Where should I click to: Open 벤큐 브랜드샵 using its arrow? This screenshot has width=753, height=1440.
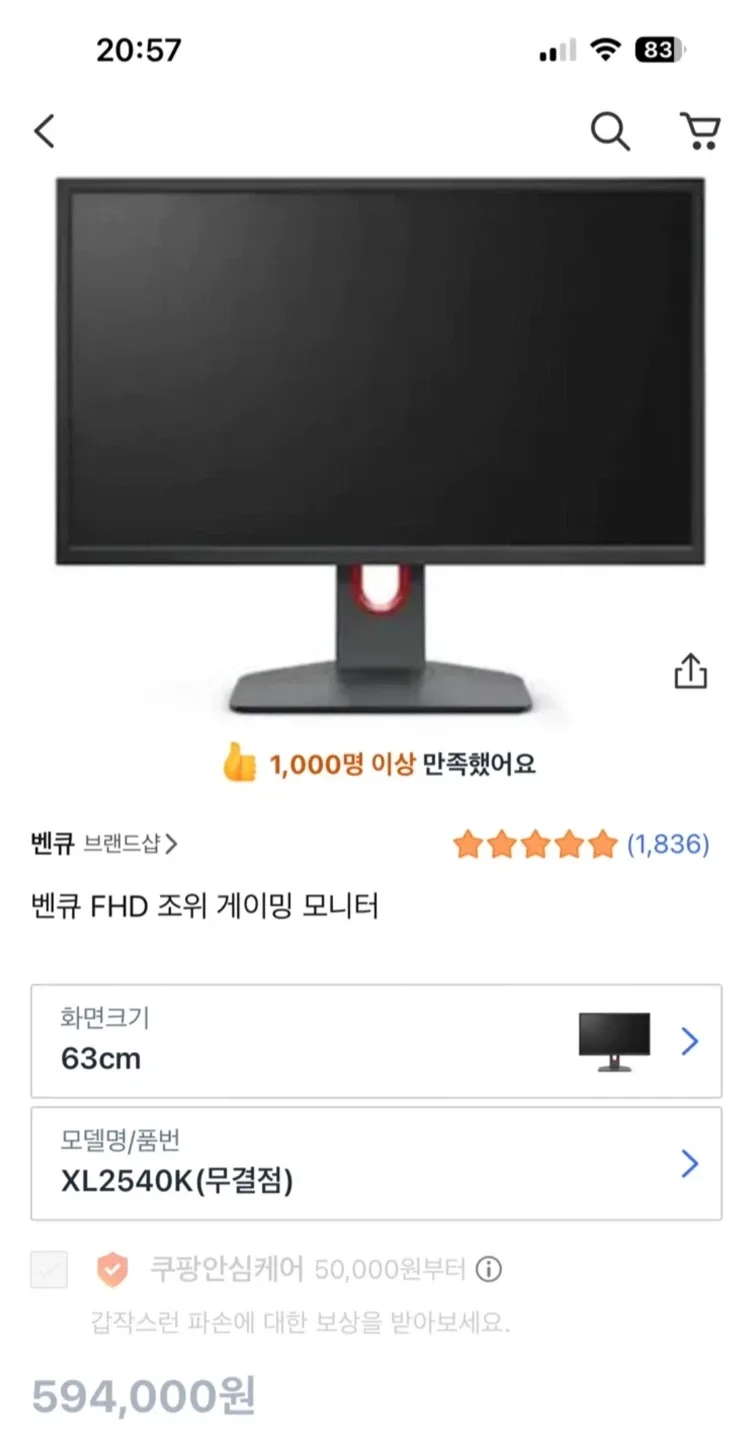(171, 843)
